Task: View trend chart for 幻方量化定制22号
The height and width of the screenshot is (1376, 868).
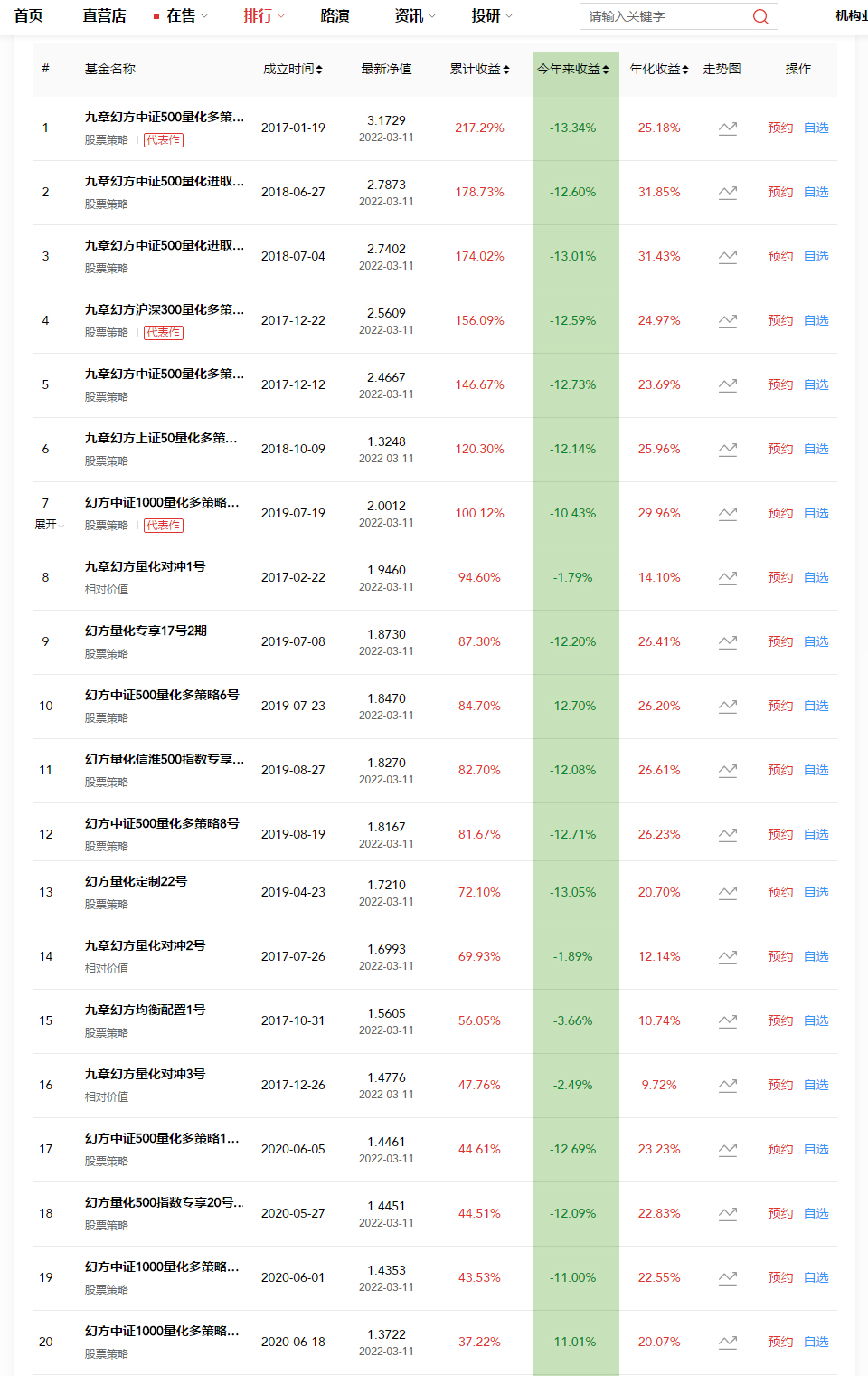Action: click(x=728, y=892)
